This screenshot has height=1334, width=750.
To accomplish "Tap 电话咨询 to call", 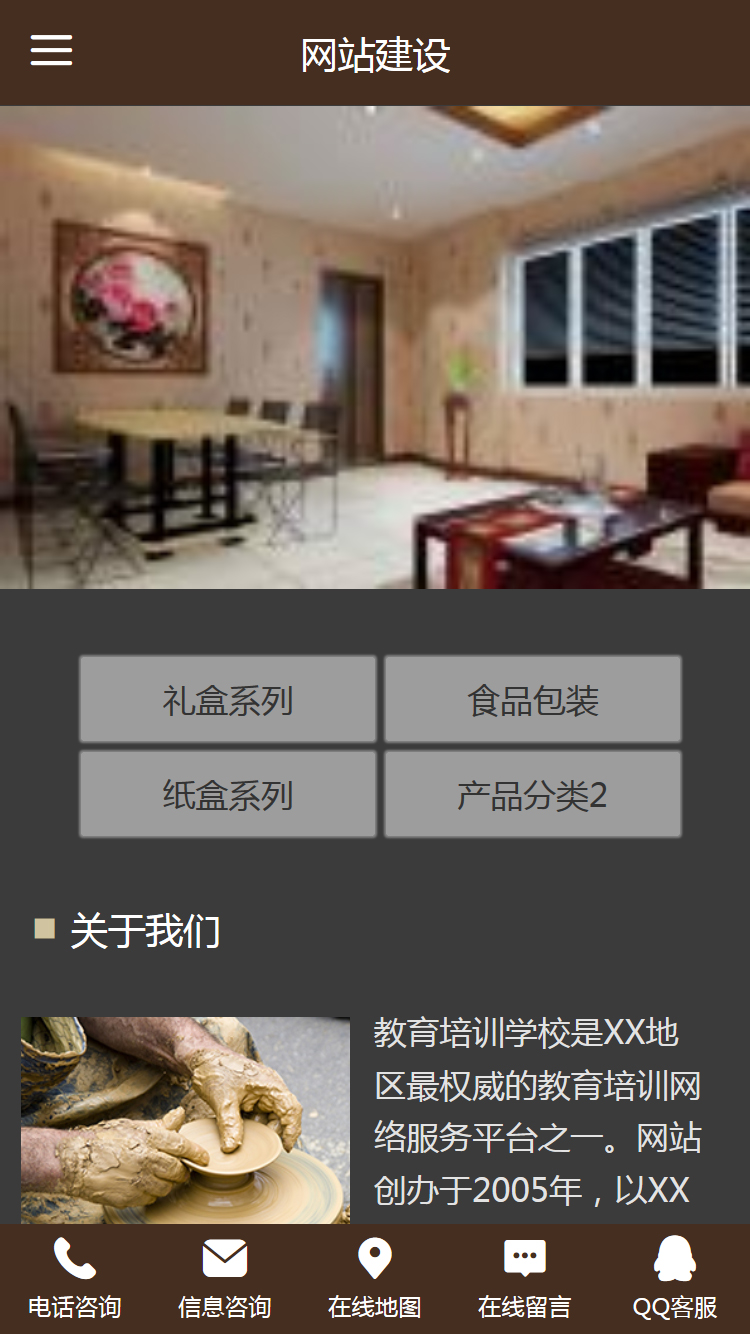I will pyautogui.click(x=75, y=1278).
